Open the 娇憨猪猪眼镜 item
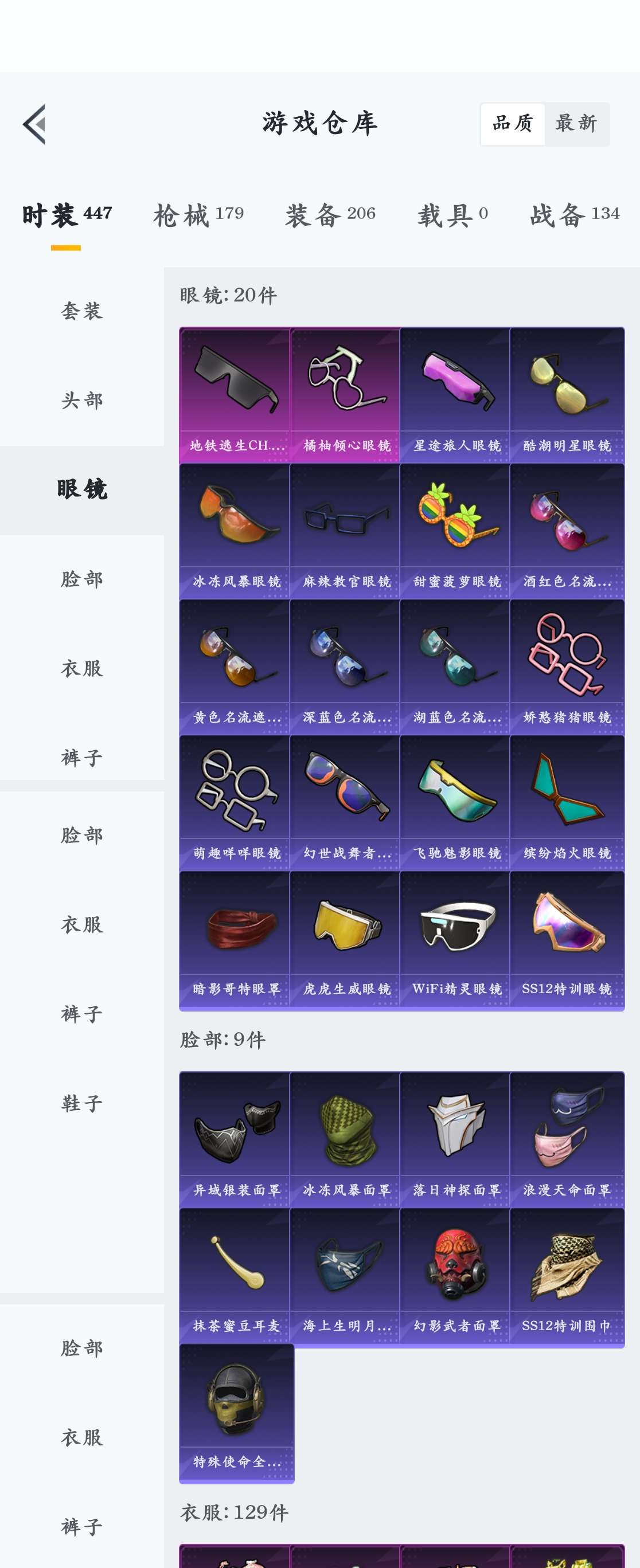This screenshot has width=640, height=1568. [x=567, y=666]
